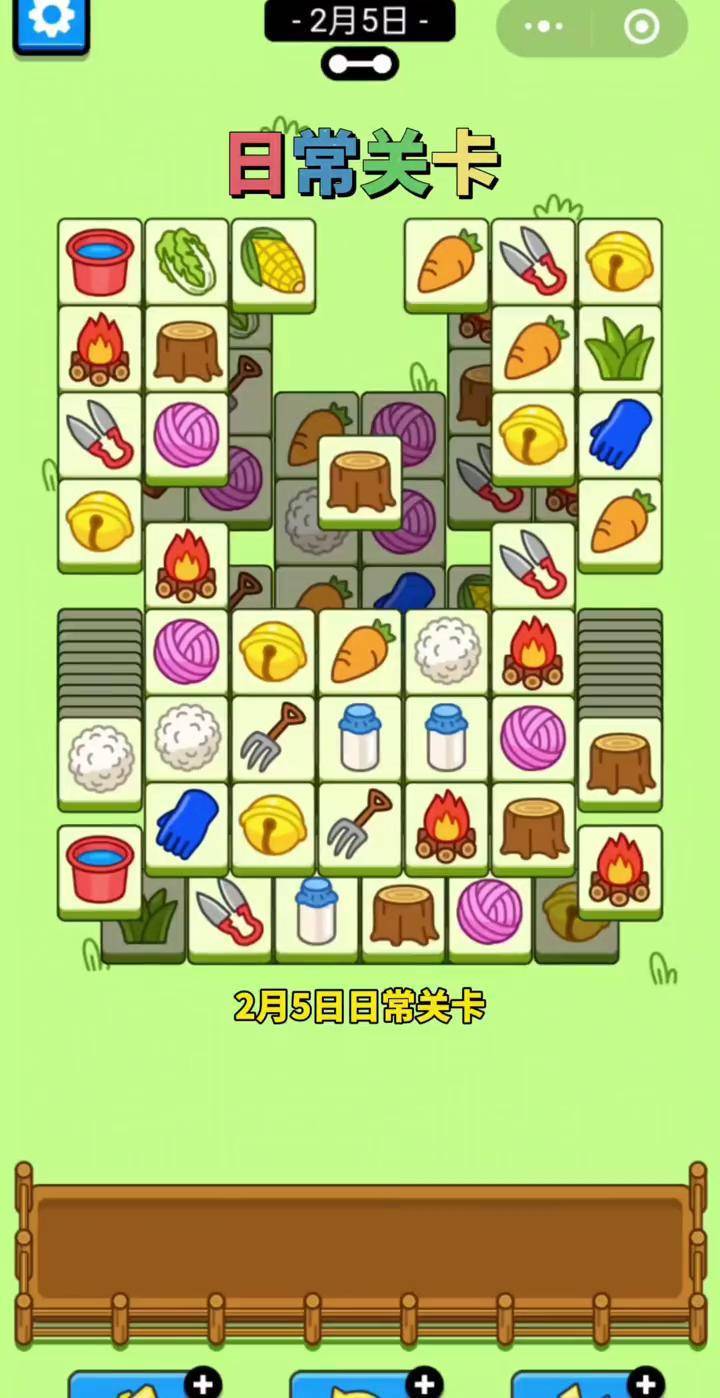Image resolution: width=720 pixels, height=1398 pixels.
Task: Pick the tree stump atop the dimmed center pile
Action: (x=360, y=480)
